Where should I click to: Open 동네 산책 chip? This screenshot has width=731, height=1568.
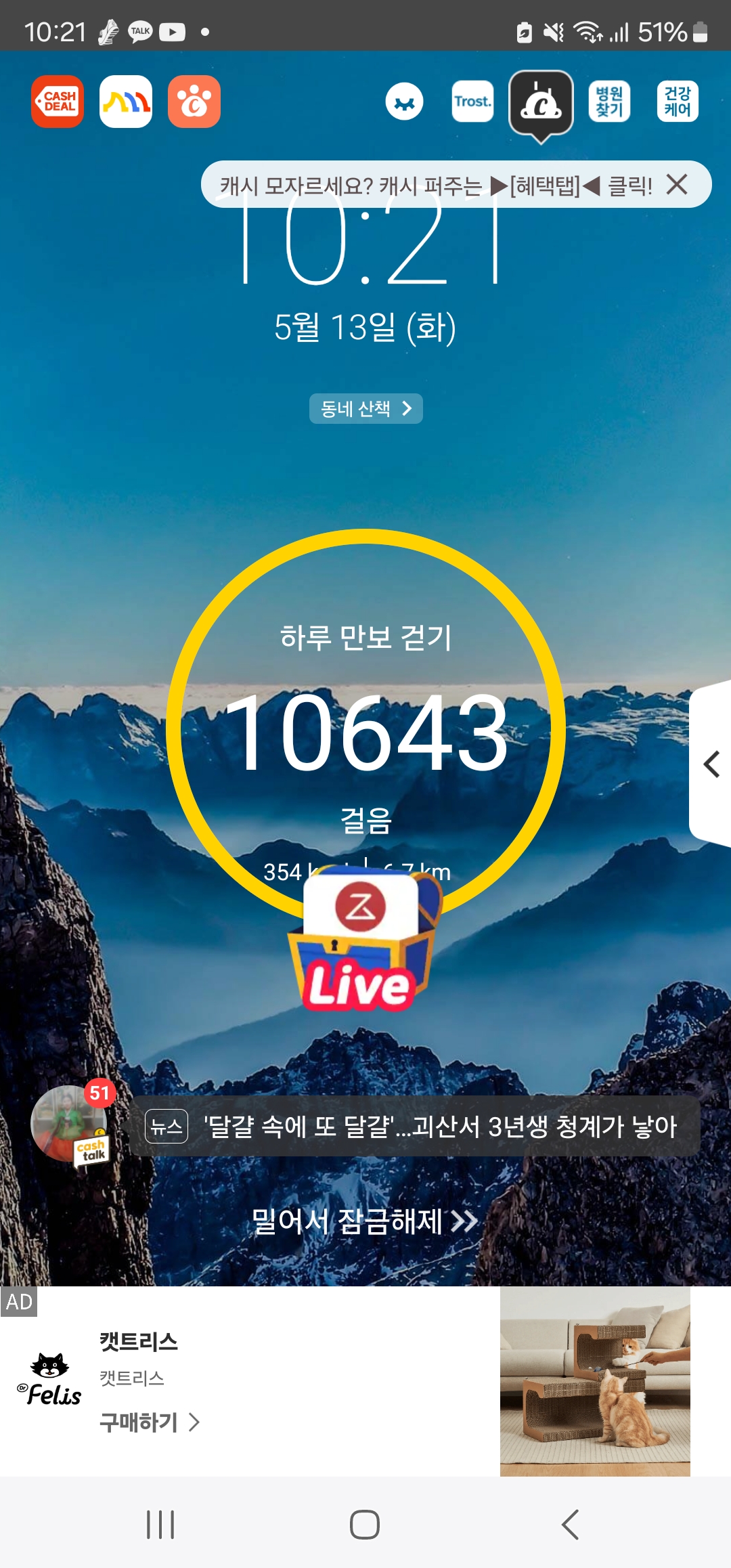pos(365,408)
